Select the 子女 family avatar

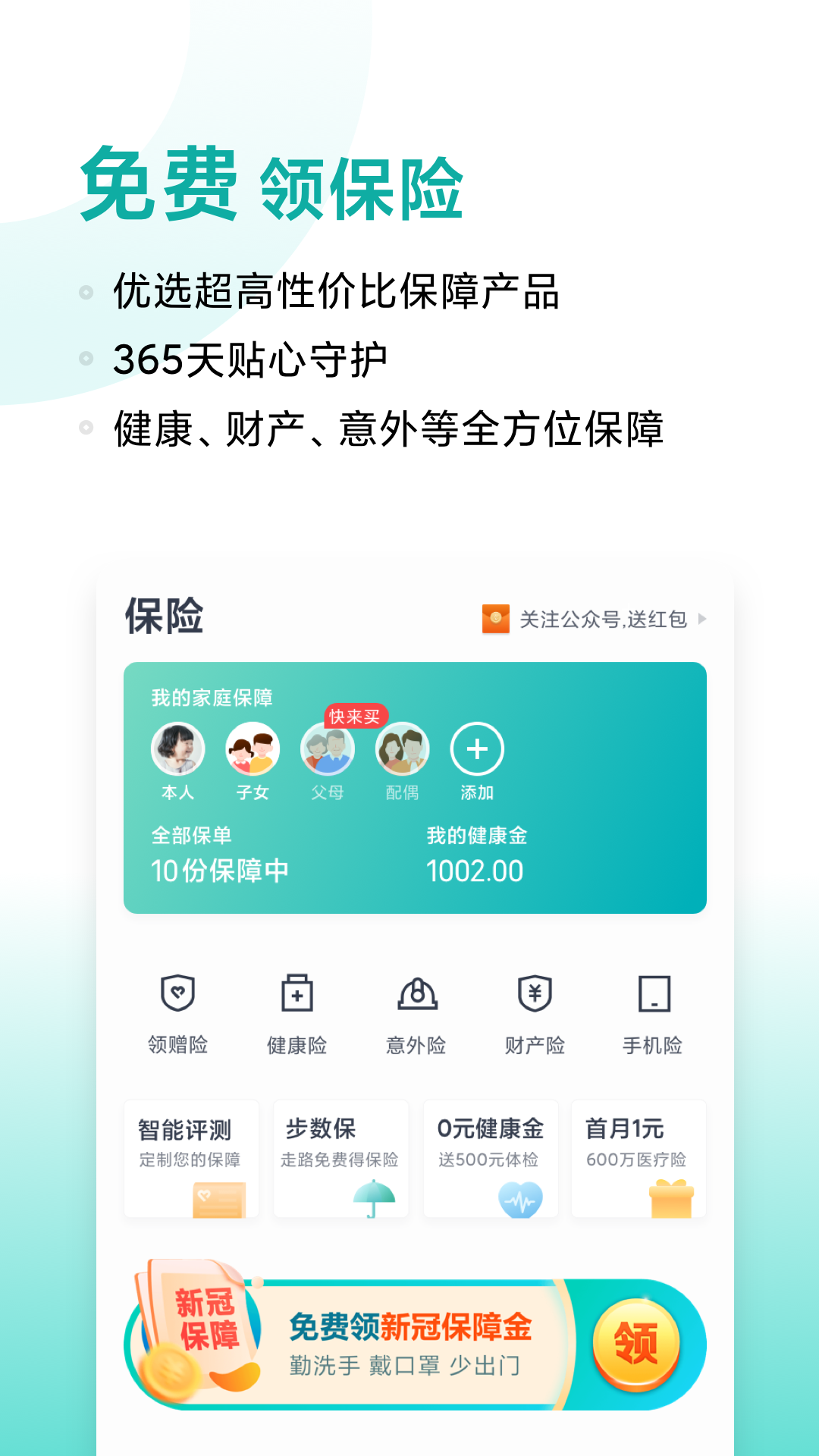pyautogui.click(x=253, y=749)
